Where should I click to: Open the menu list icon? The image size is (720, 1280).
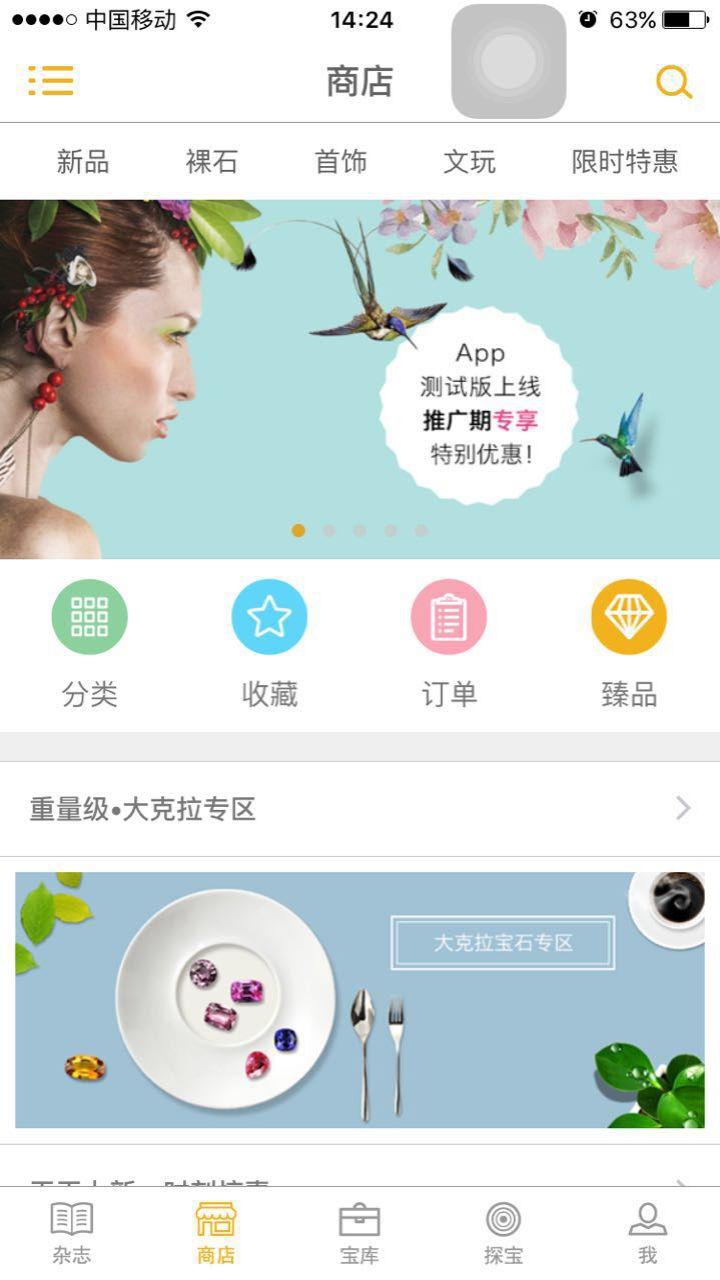point(51,80)
